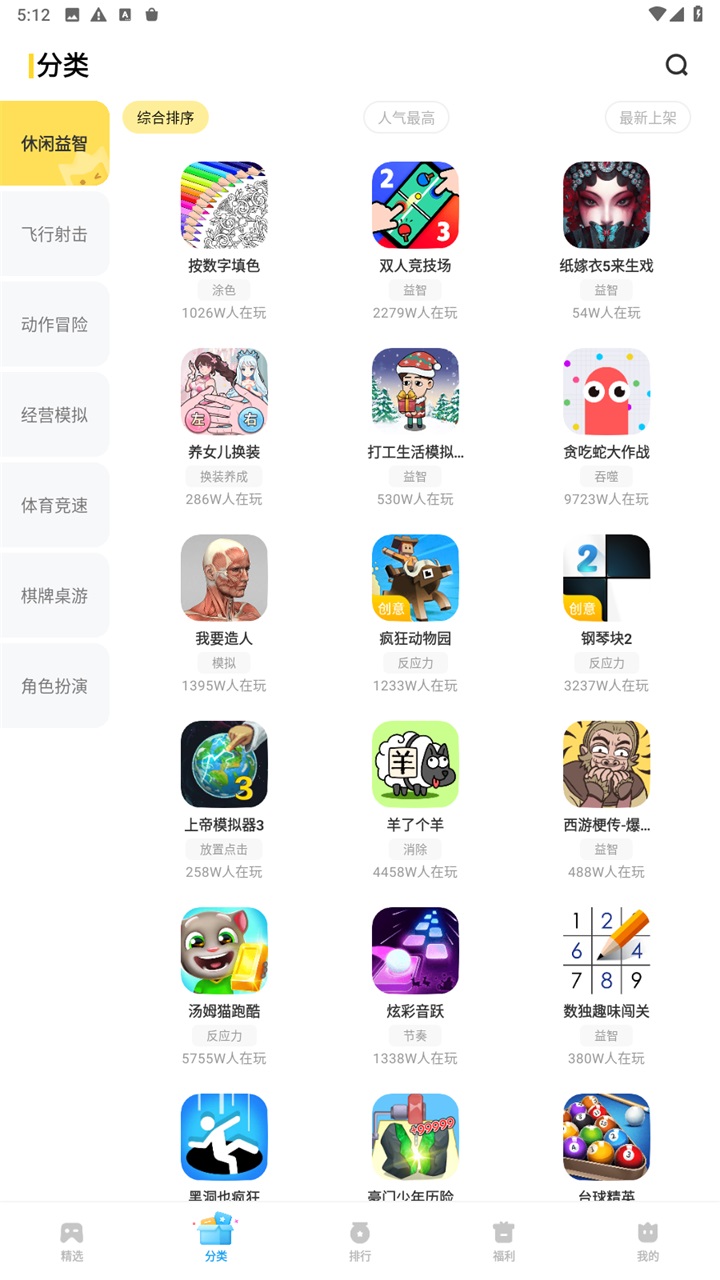This screenshot has height=1280, width=720.
Task: Open the game 双人竞技场
Action: click(415, 206)
